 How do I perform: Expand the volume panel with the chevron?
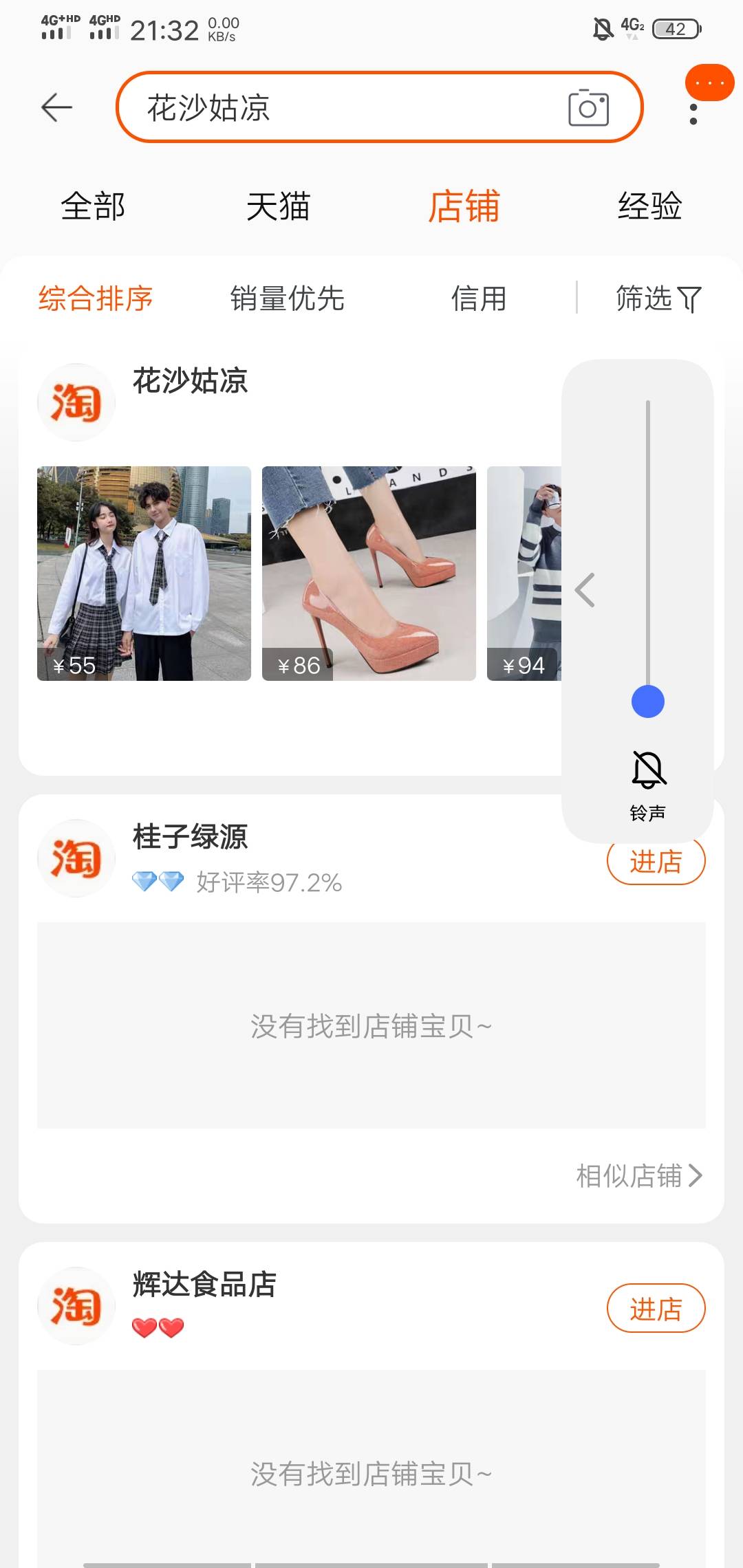click(585, 590)
